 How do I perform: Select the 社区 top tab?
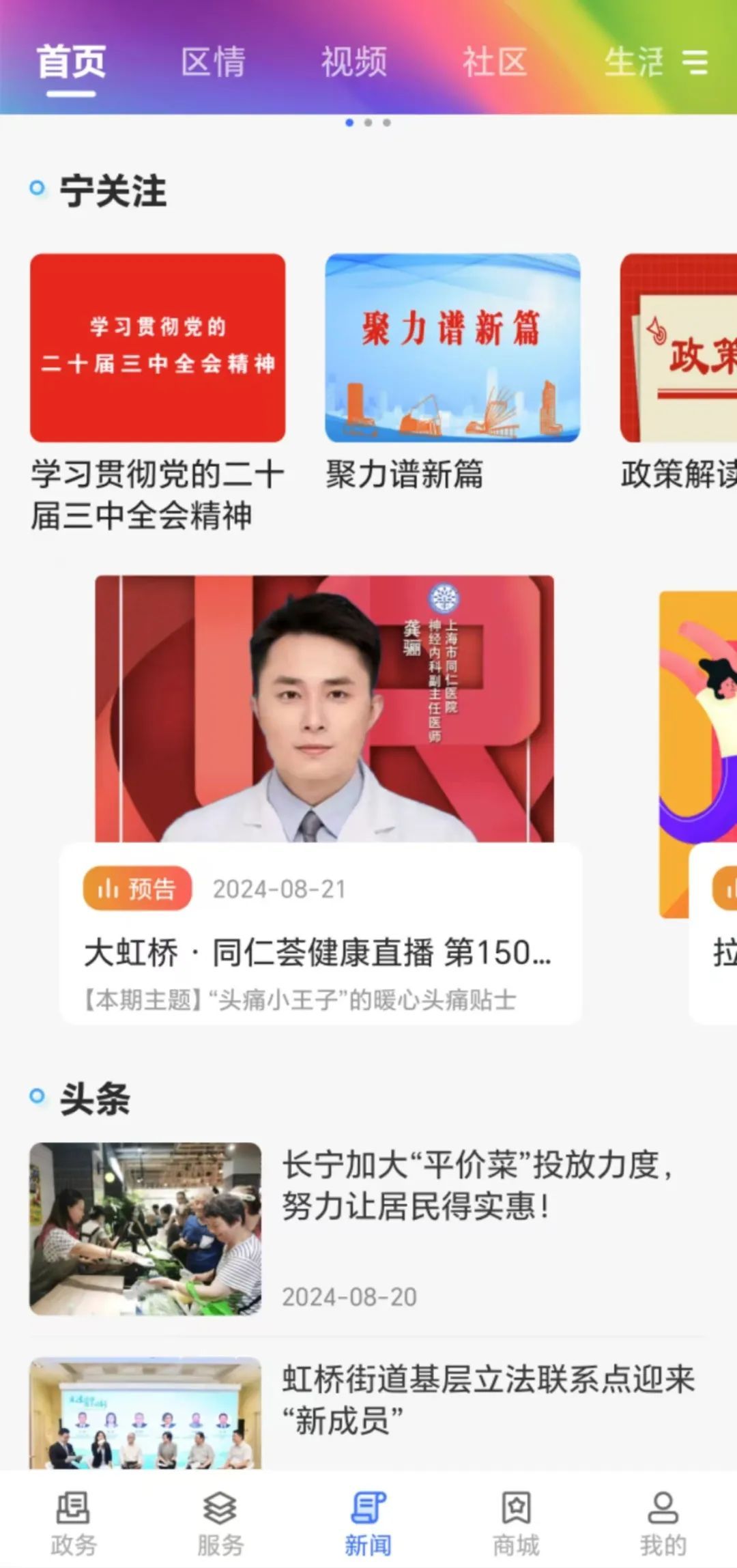coord(495,62)
